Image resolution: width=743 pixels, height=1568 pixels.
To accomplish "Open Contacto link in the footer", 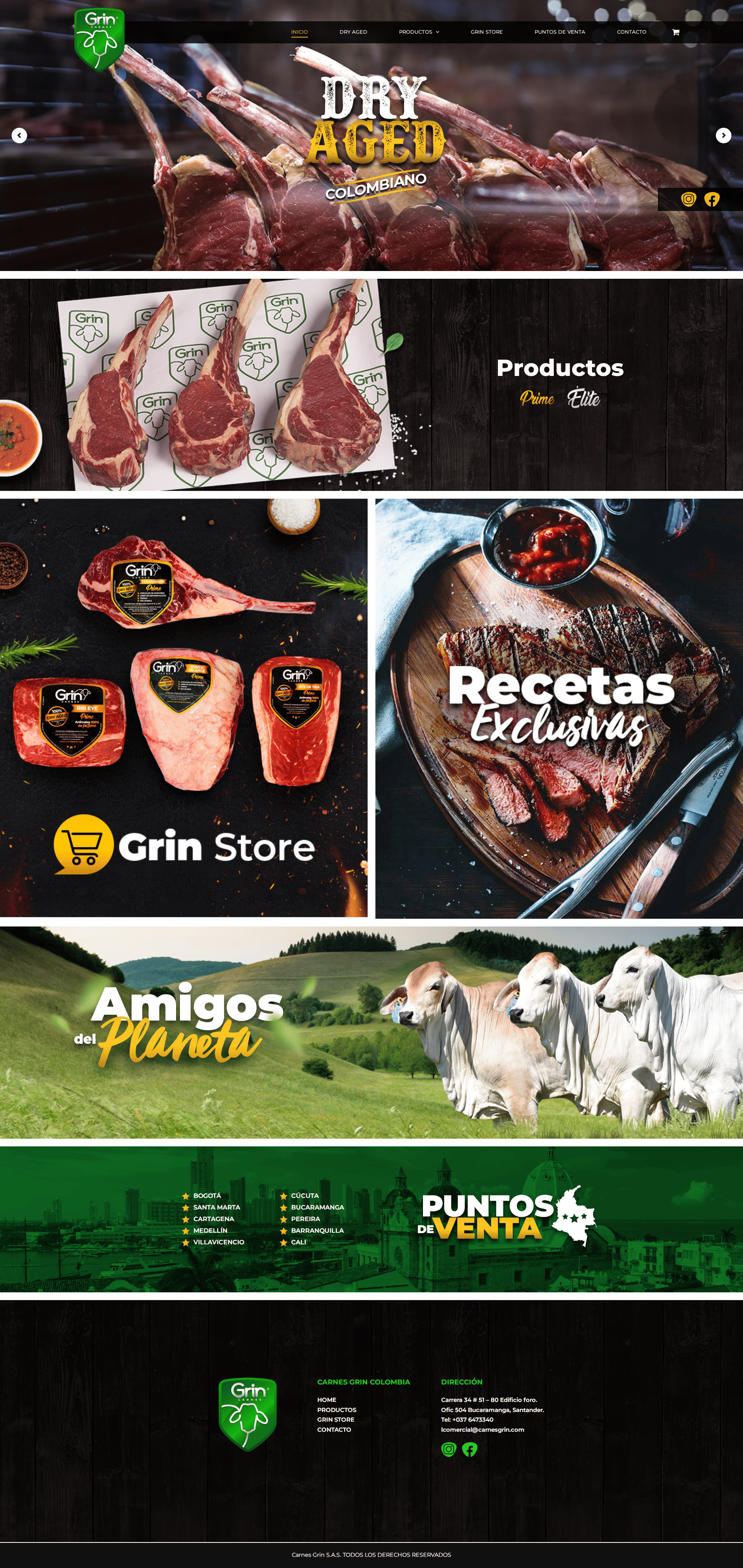I will tap(334, 1429).
